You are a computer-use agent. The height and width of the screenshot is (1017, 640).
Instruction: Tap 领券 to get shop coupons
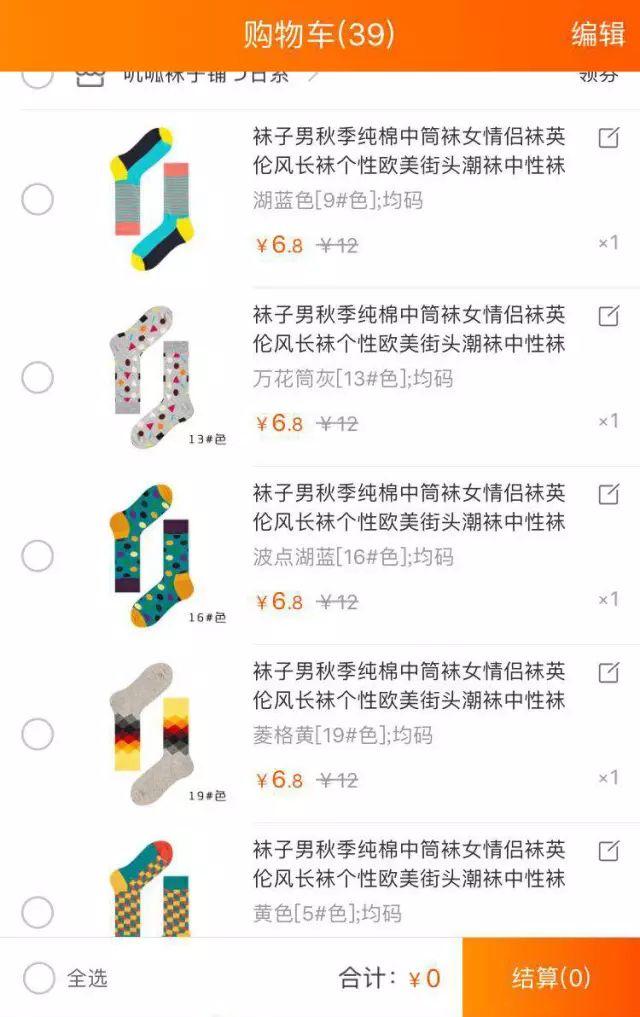tap(600, 76)
